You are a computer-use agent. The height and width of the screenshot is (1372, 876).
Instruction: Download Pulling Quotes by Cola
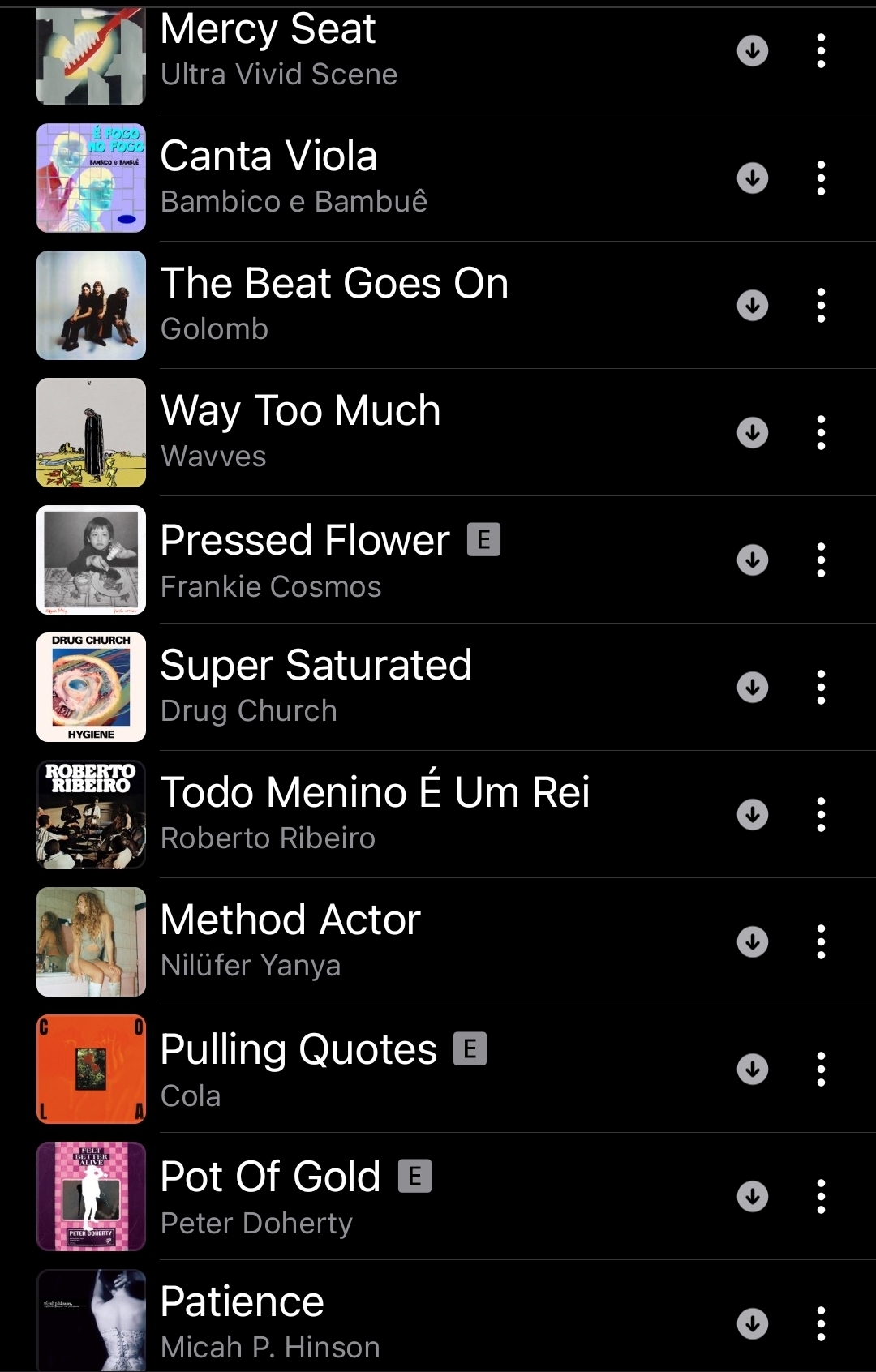[753, 1070]
